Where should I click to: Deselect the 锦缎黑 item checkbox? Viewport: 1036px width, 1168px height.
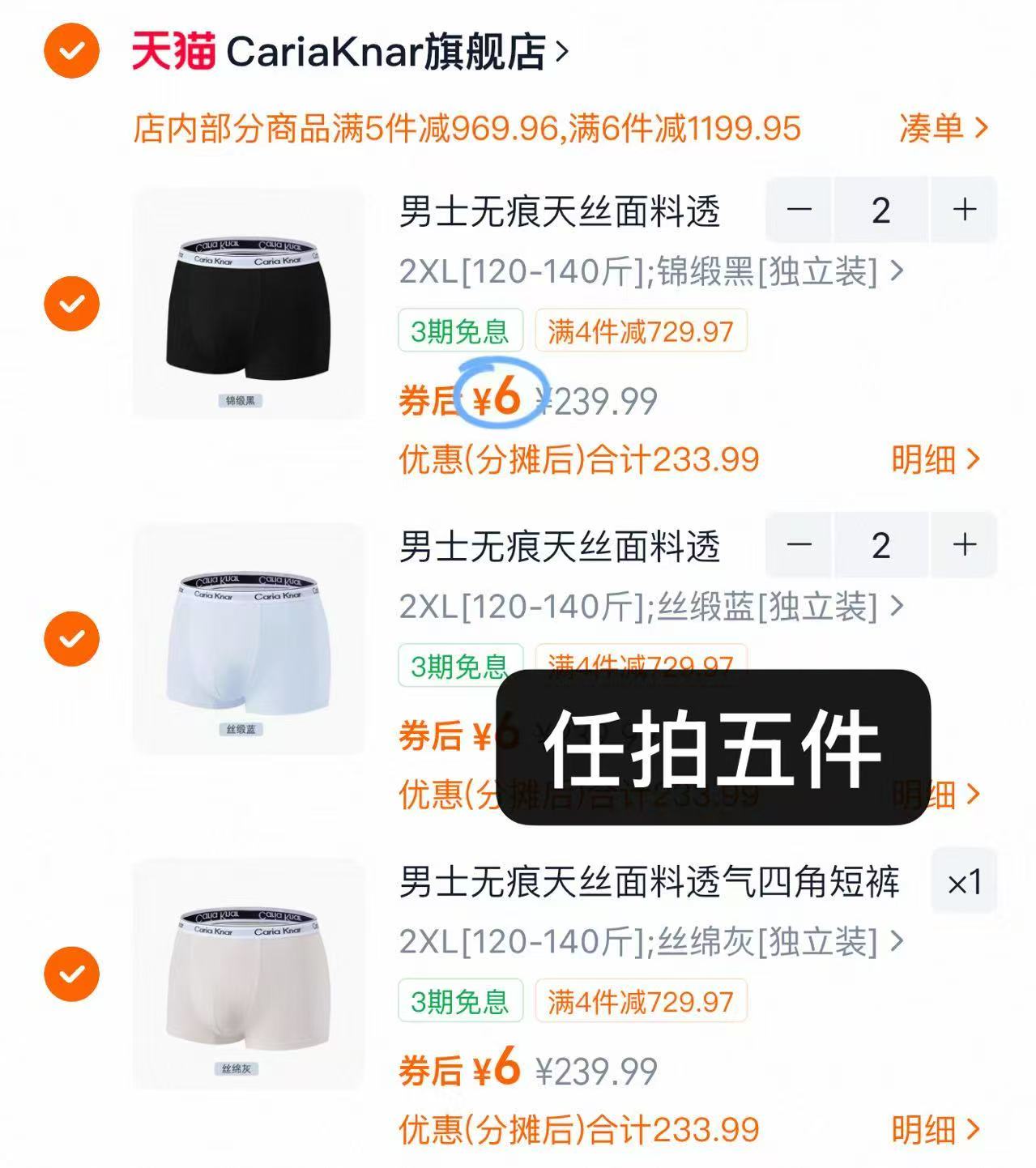click(72, 304)
